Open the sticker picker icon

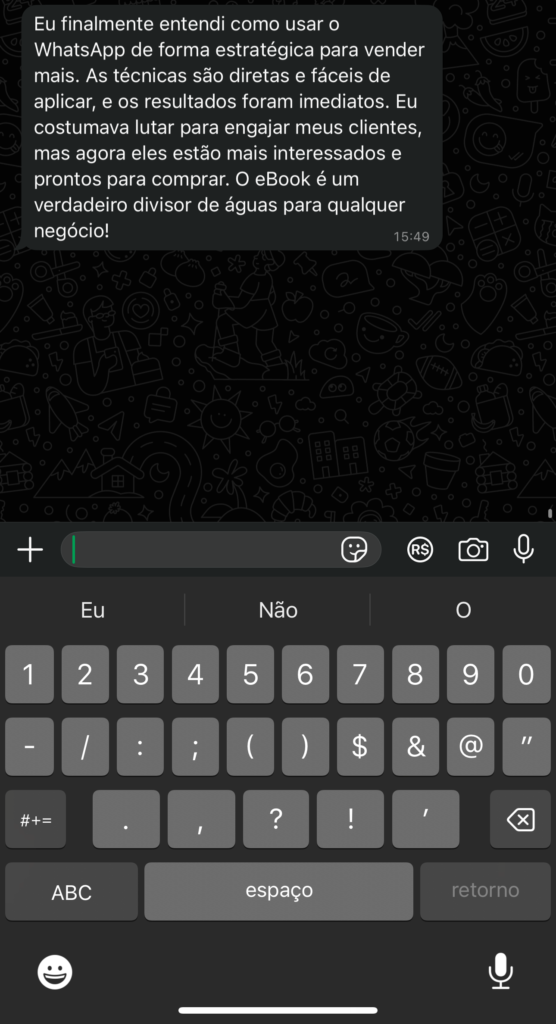coord(354,550)
